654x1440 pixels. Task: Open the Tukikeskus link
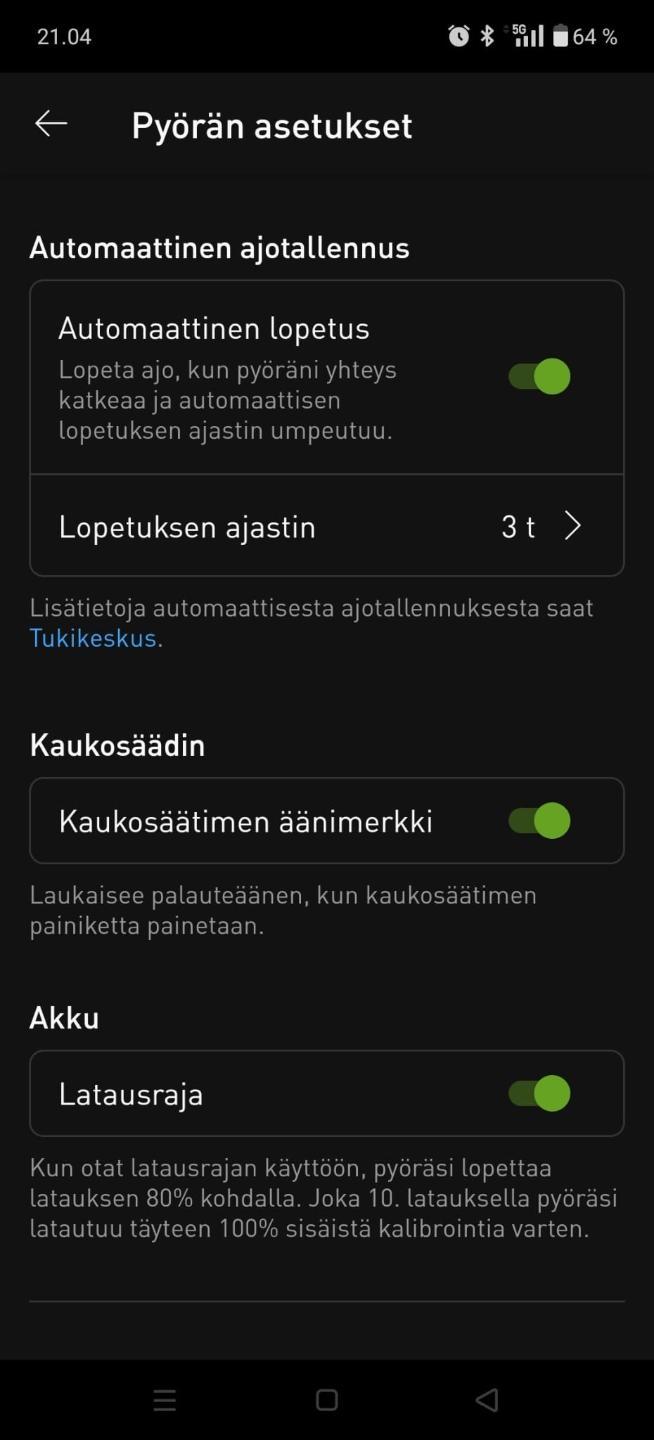93,638
